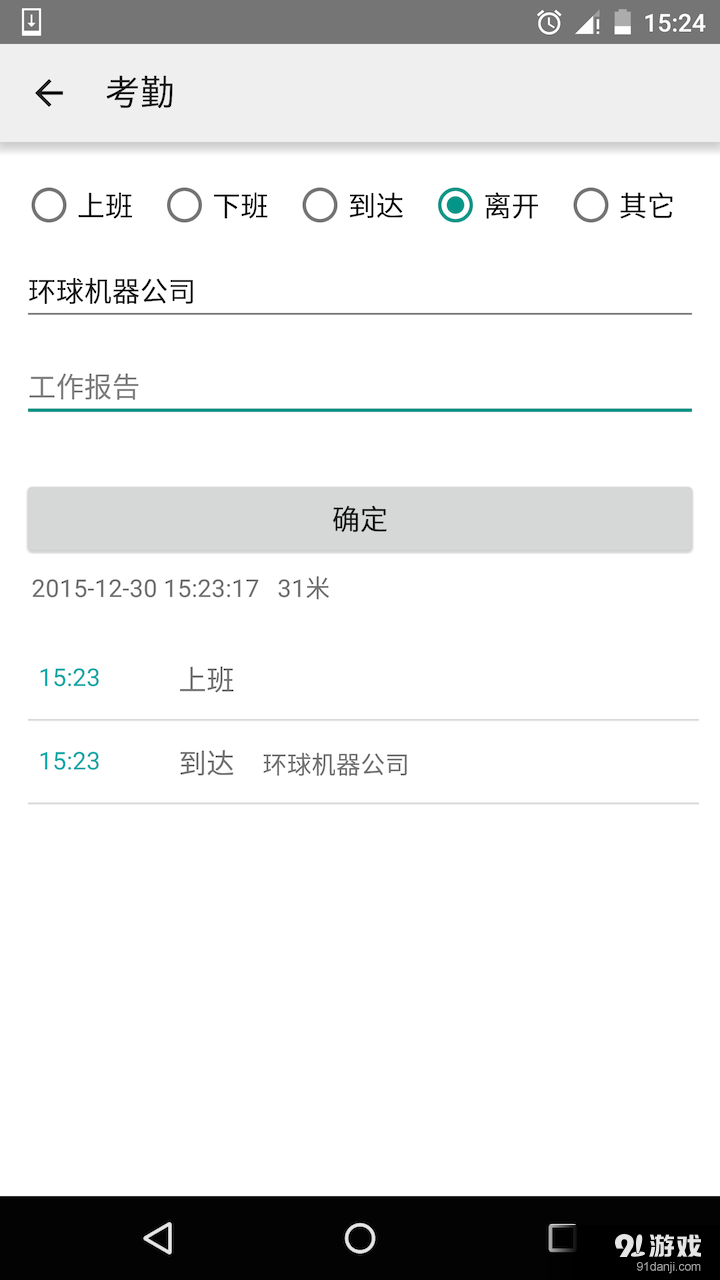Deselect the currently active 离开 radio button

click(x=457, y=205)
